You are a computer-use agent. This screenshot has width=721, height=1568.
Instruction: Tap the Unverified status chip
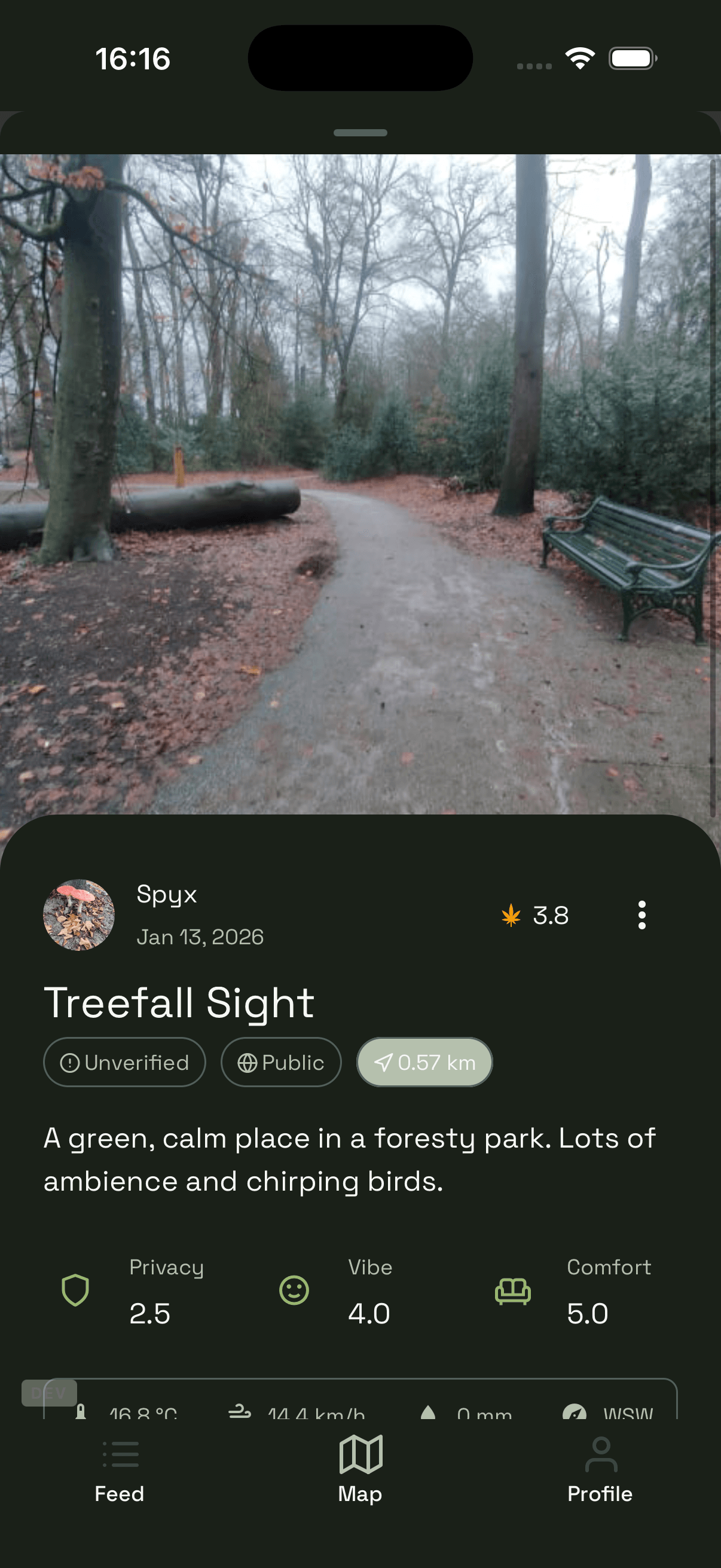[125, 1062]
